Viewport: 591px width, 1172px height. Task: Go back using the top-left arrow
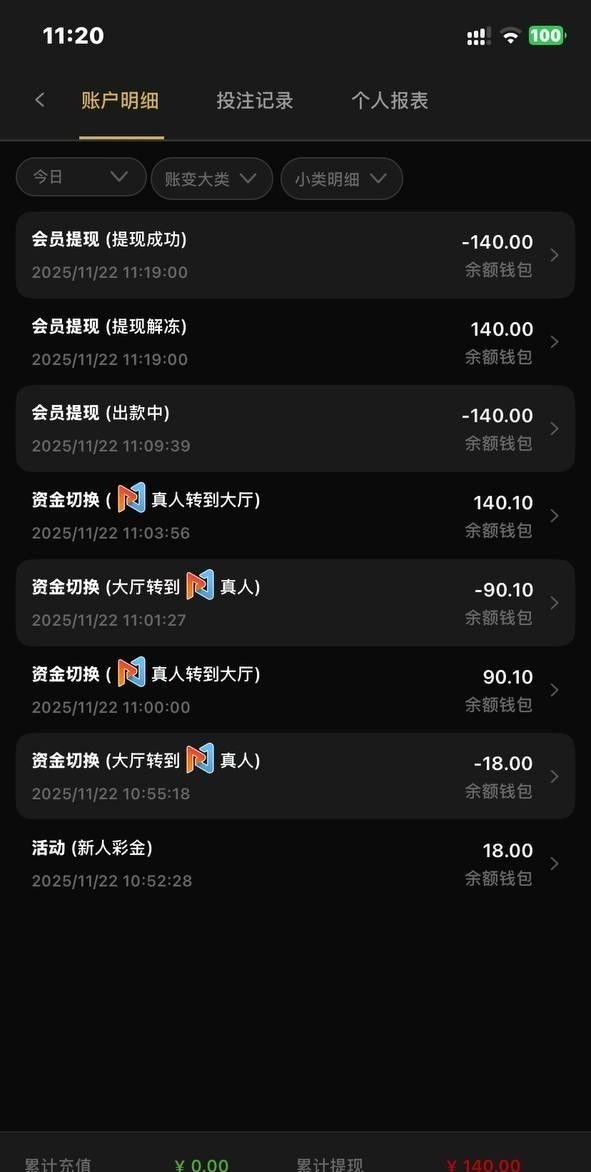pos(40,100)
